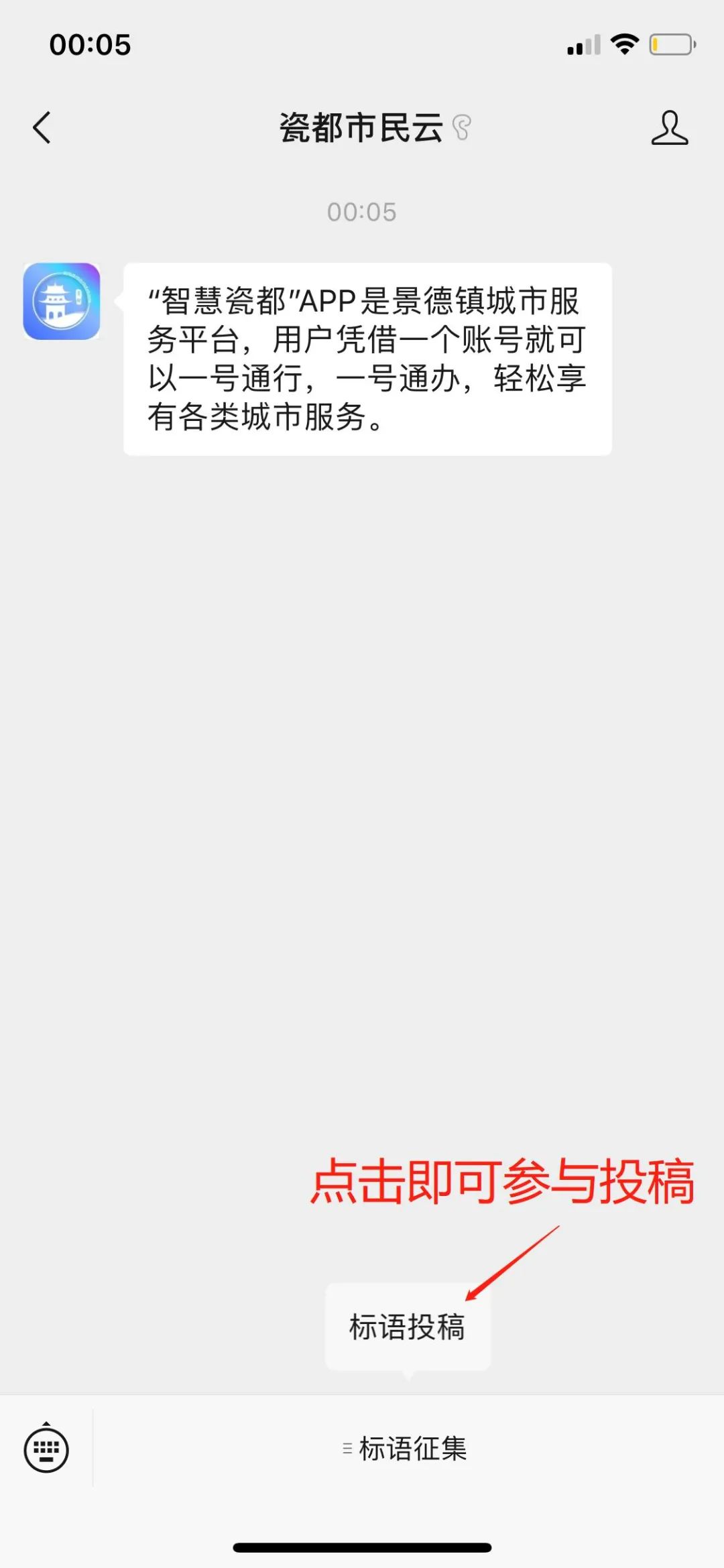Open the account profile icon
724x1568 pixels.
pyautogui.click(x=669, y=127)
